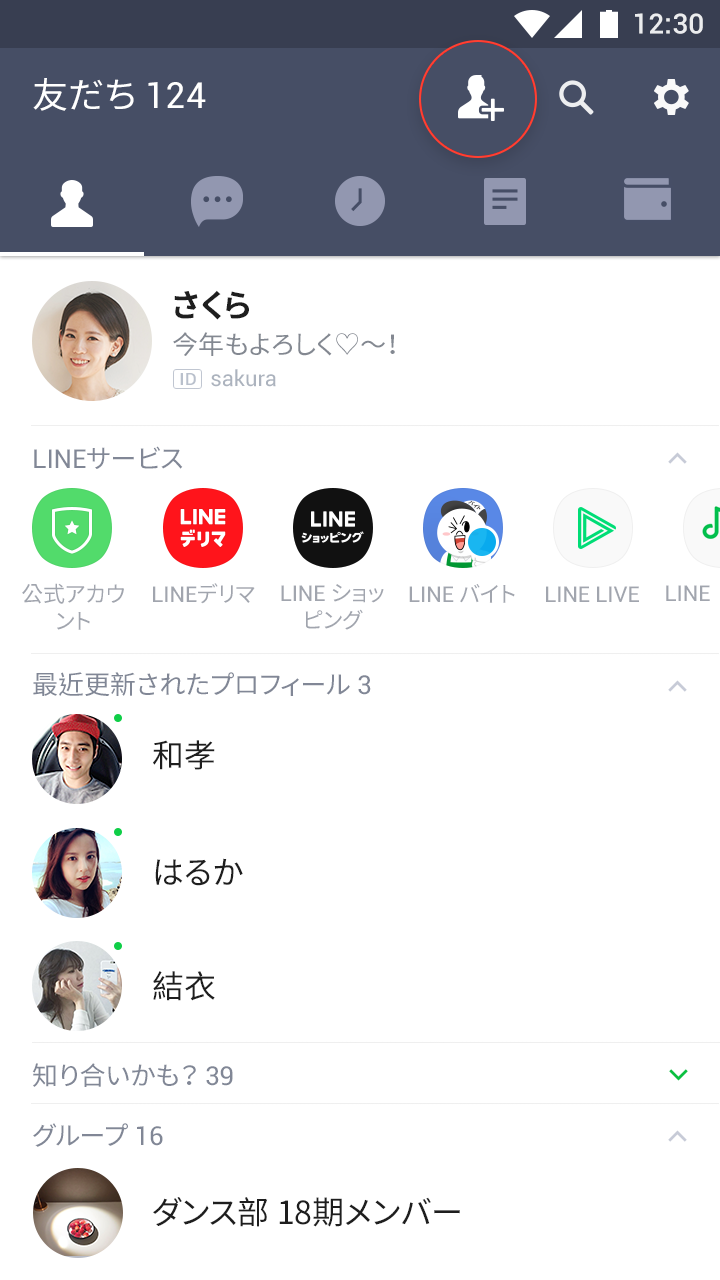The width and height of the screenshot is (720, 1280).
Task: Open LINE ショッピング service
Action: pos(333,528)
